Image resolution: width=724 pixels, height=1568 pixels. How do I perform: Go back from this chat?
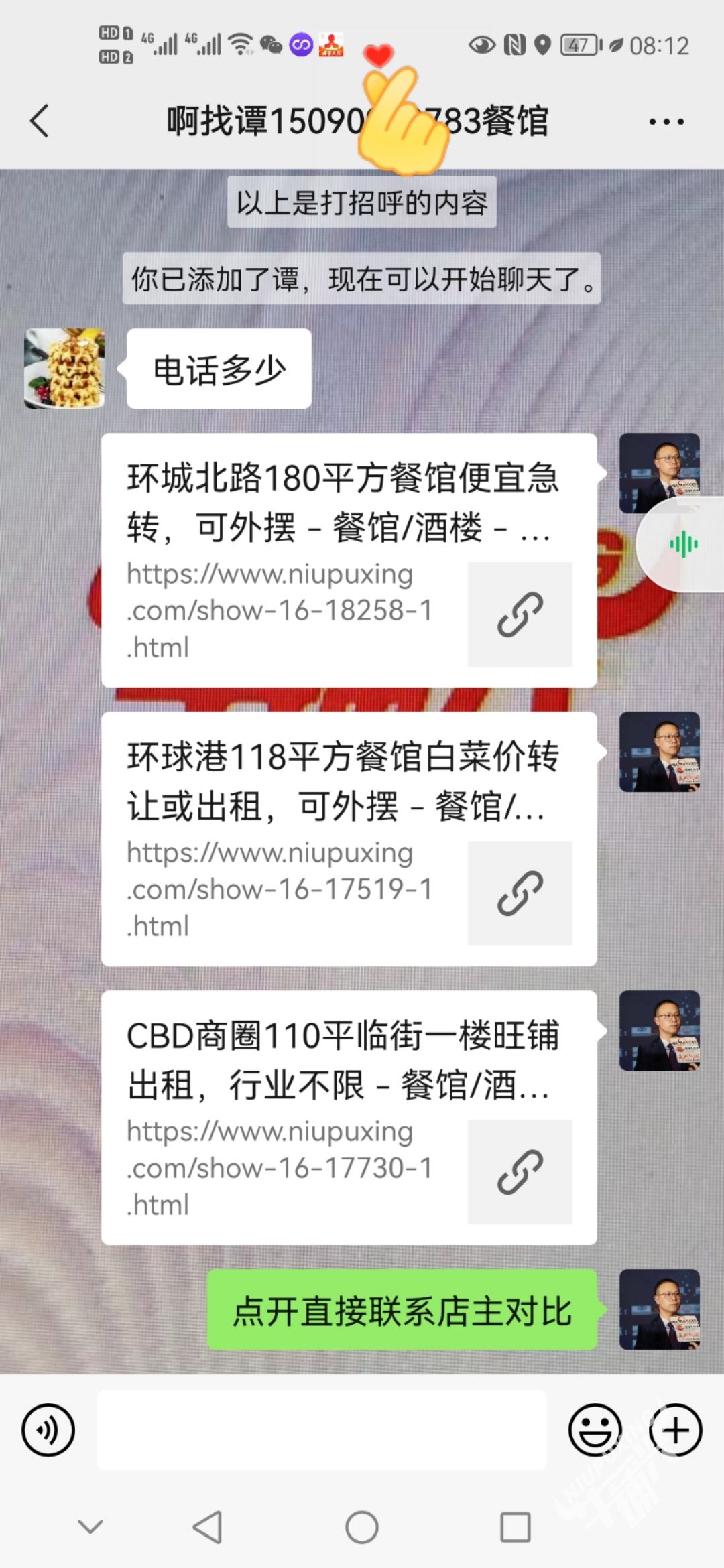click(x=40, y=121)
